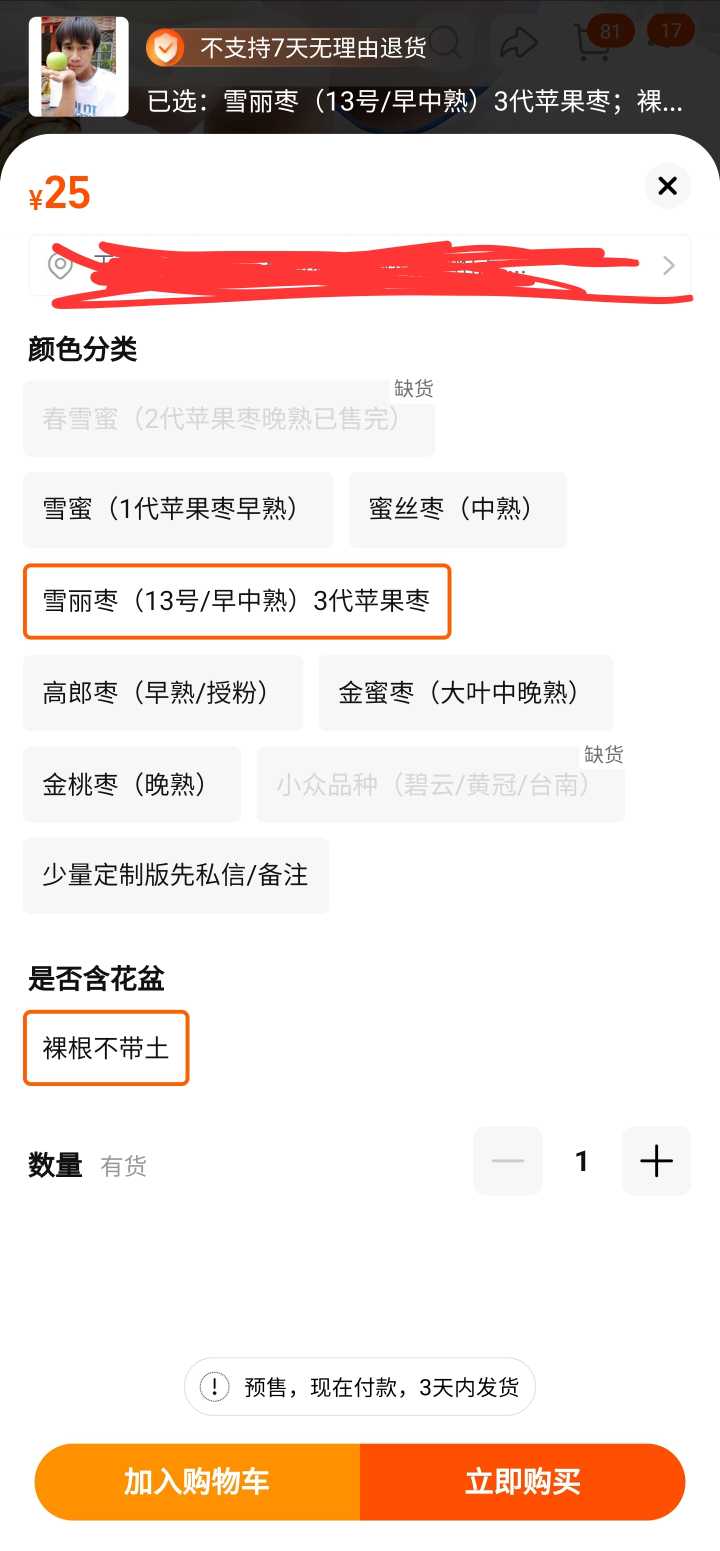Choose 金桃枣（晚熟）variety
Screen dimensions: 720x1551
coord(132,784)
